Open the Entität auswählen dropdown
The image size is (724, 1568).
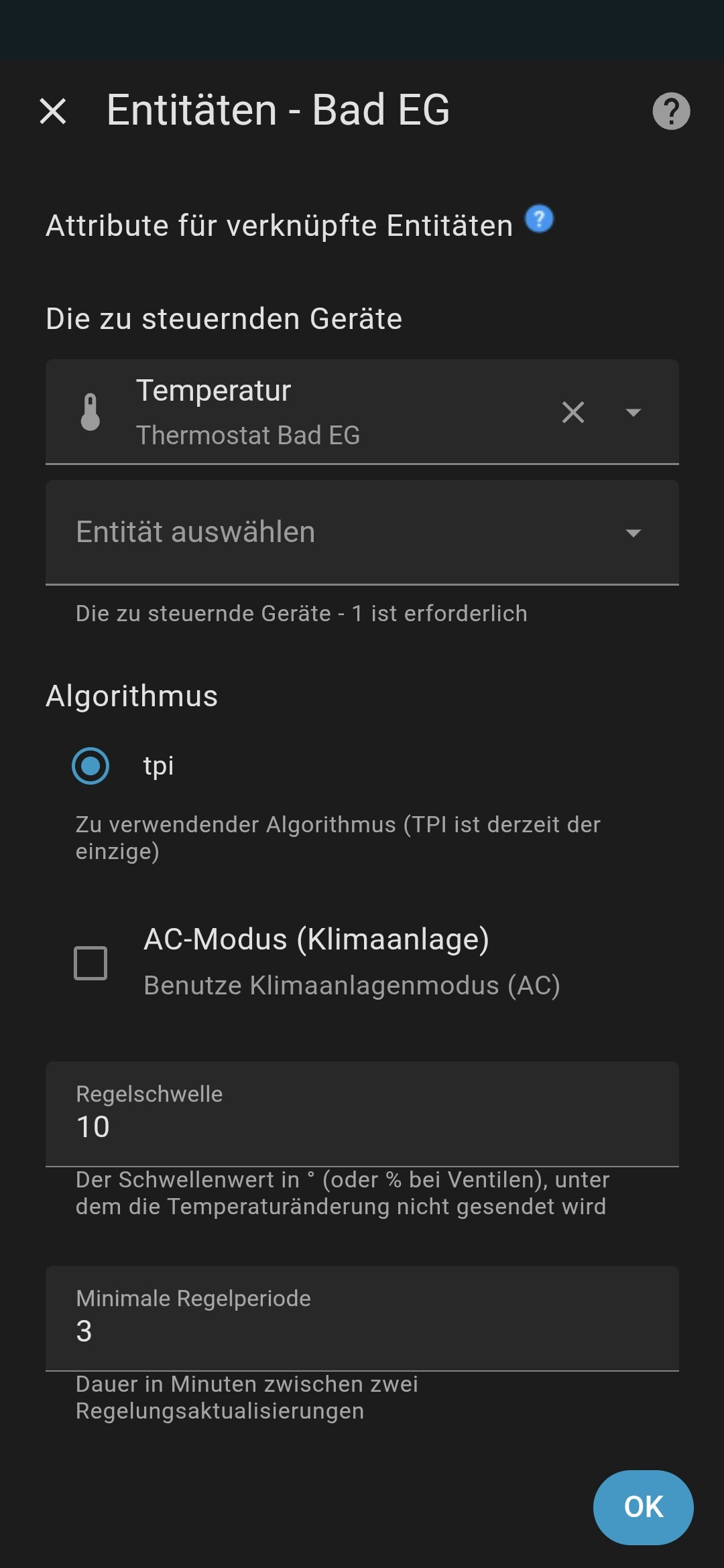pyautogui.click(x=362, y=533)
